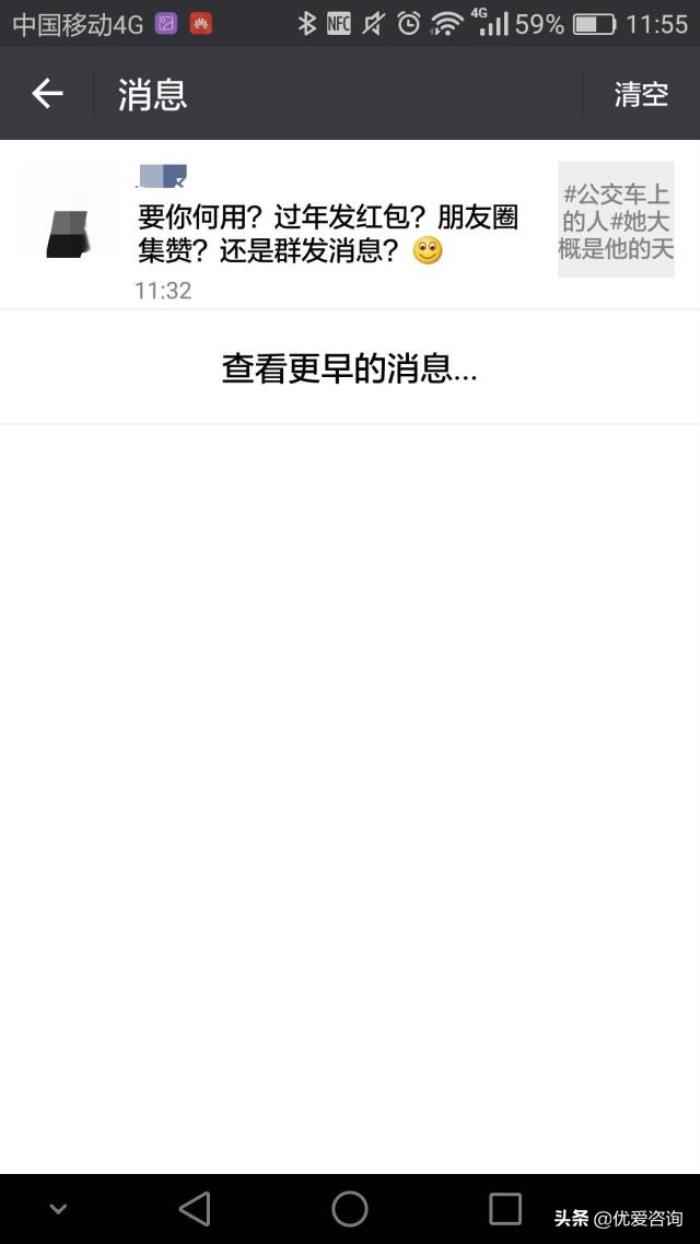Tap the system back triangle button

coord(195,1208)
